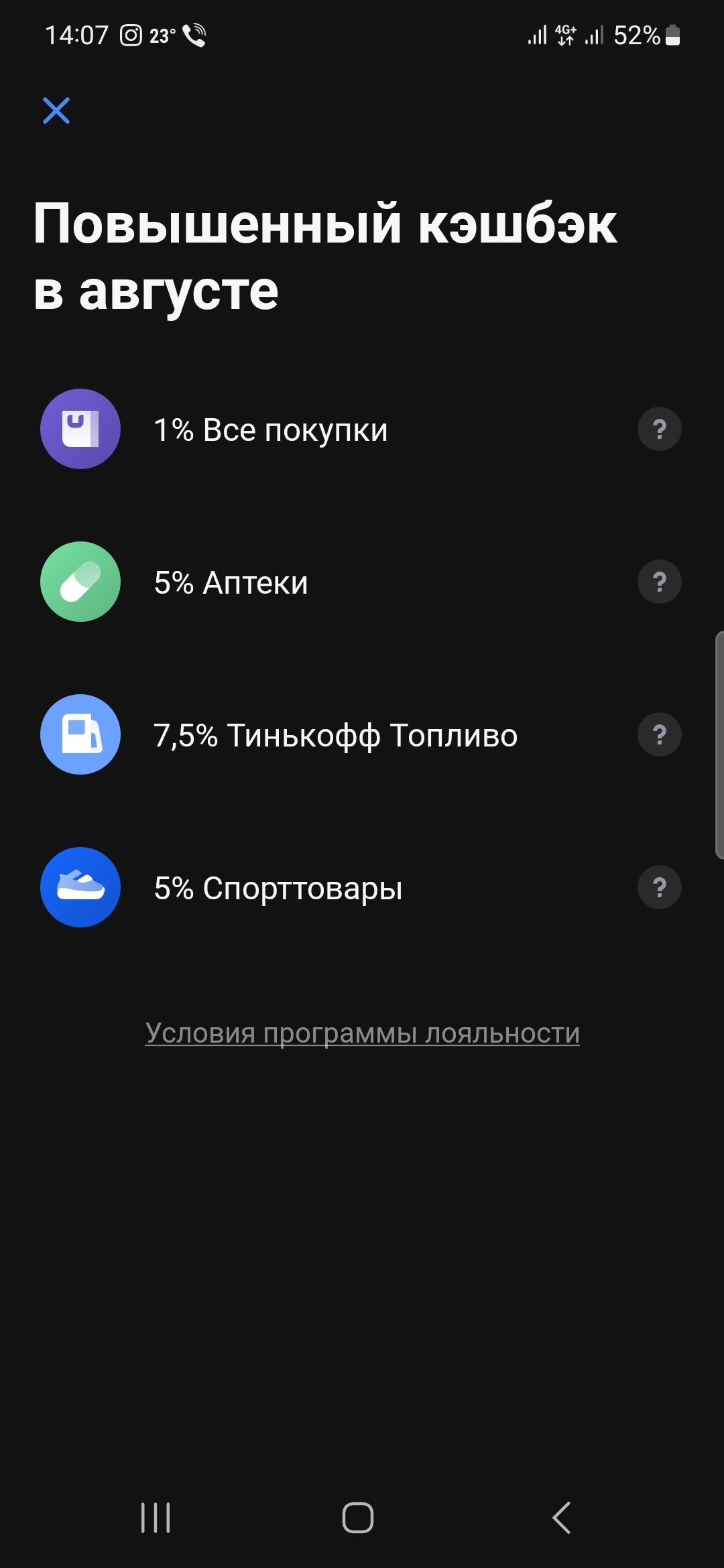
Task: Open Условия программы лояльности link
Action: [362, 1033]
